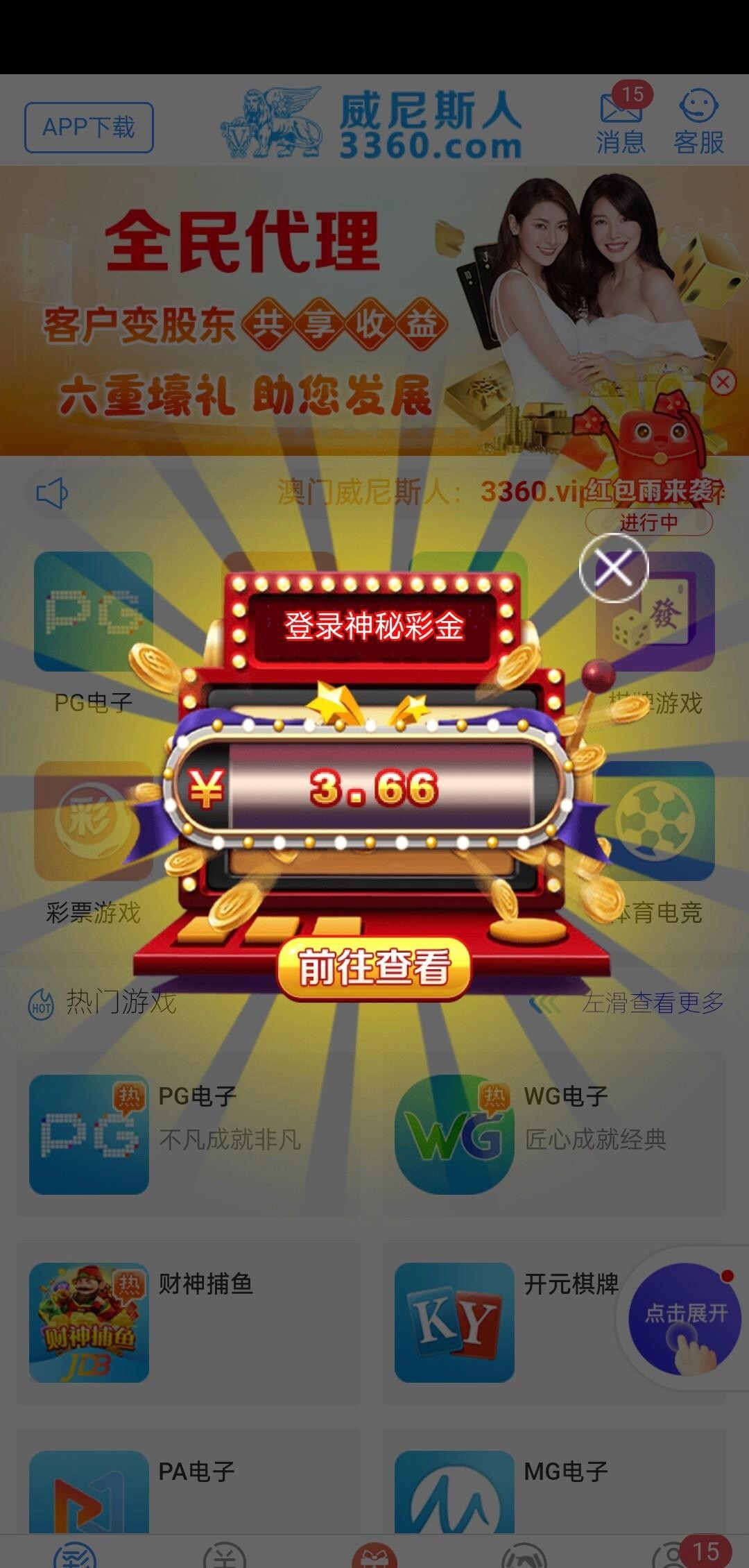Open MG电子 game card

pyautogui.click(x=553, y=1492)
